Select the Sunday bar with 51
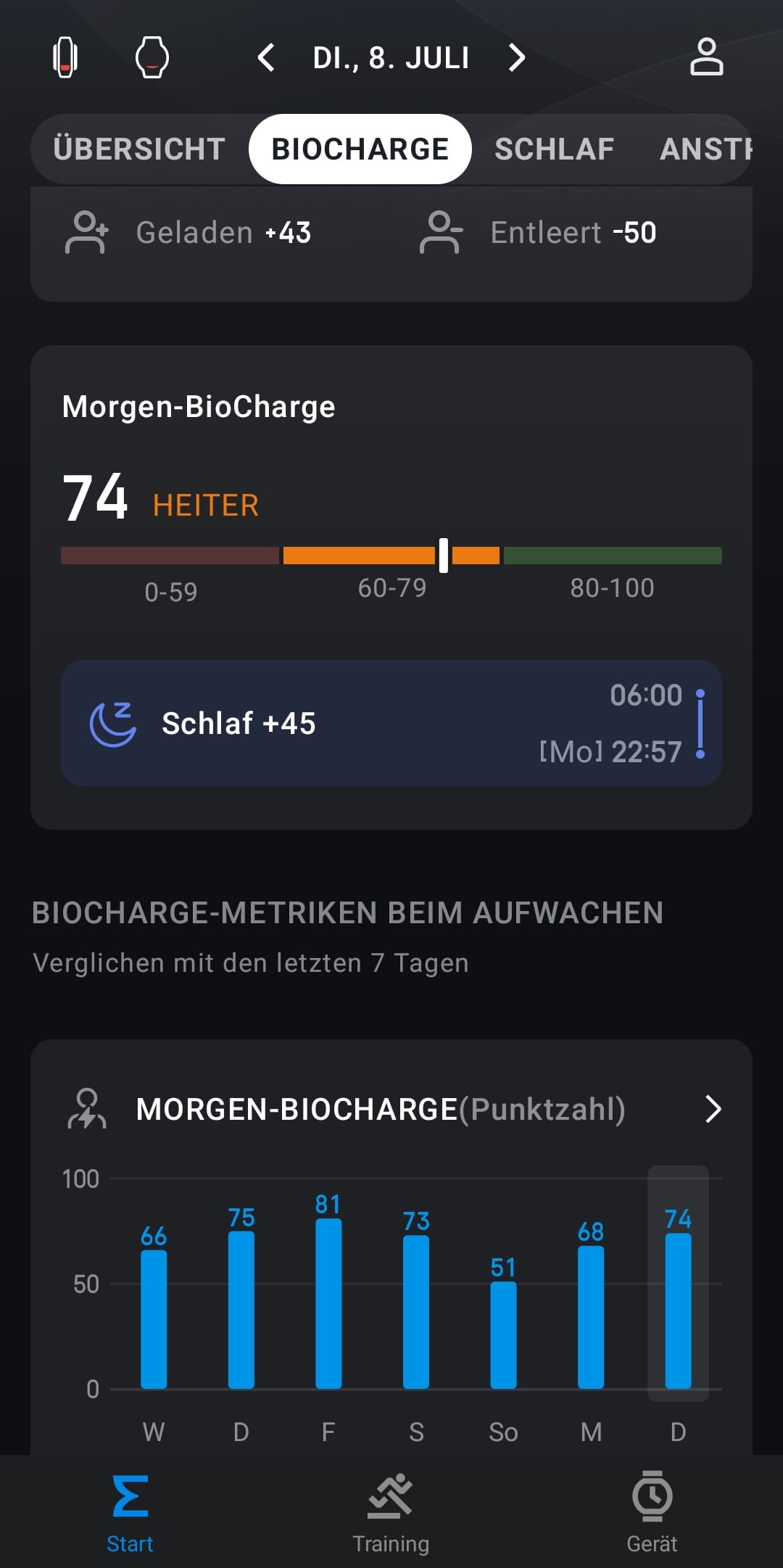Screen dimensions: 783x1568 (x=503, y=1334)
